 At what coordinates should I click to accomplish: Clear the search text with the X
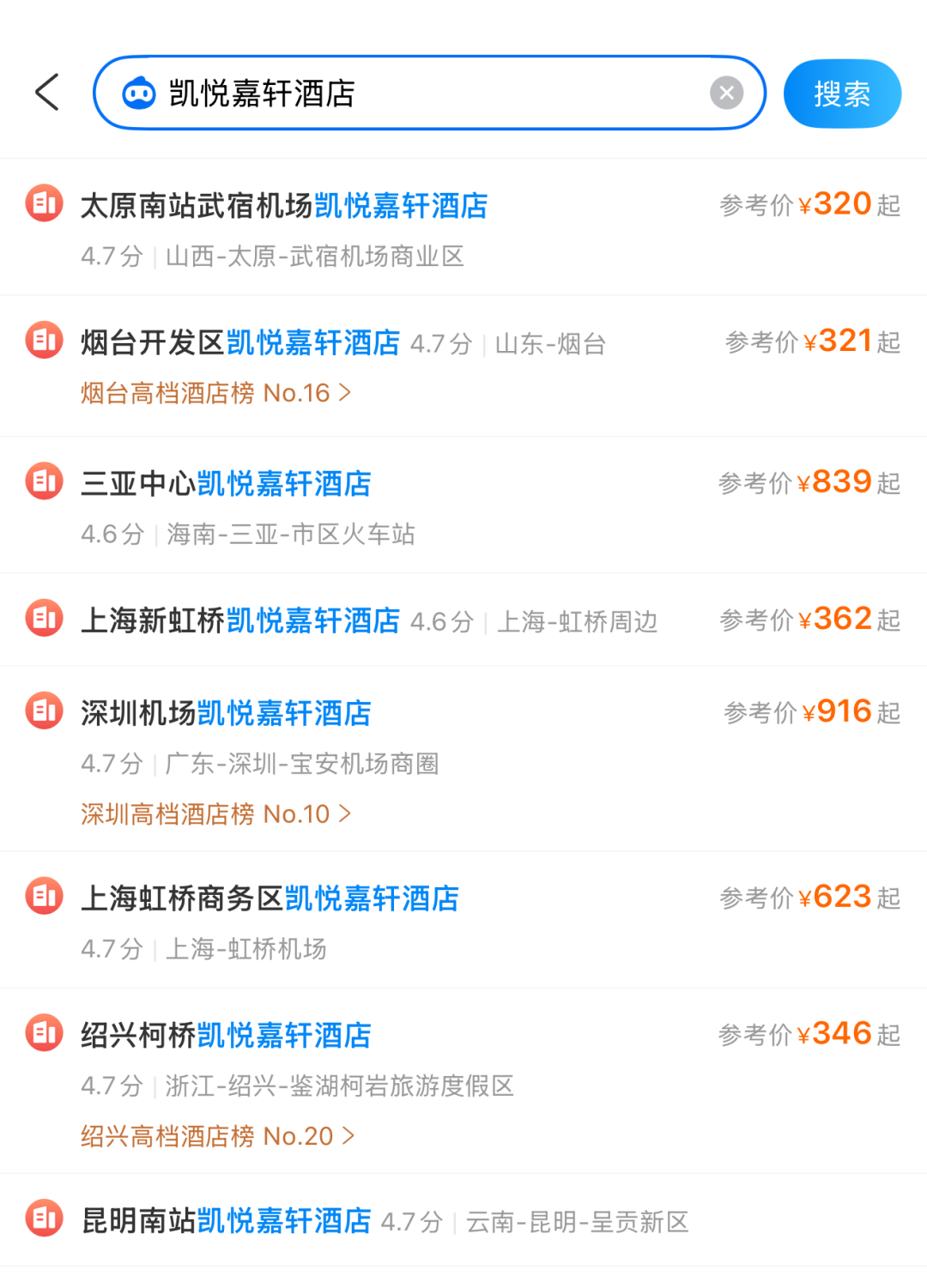726,93
